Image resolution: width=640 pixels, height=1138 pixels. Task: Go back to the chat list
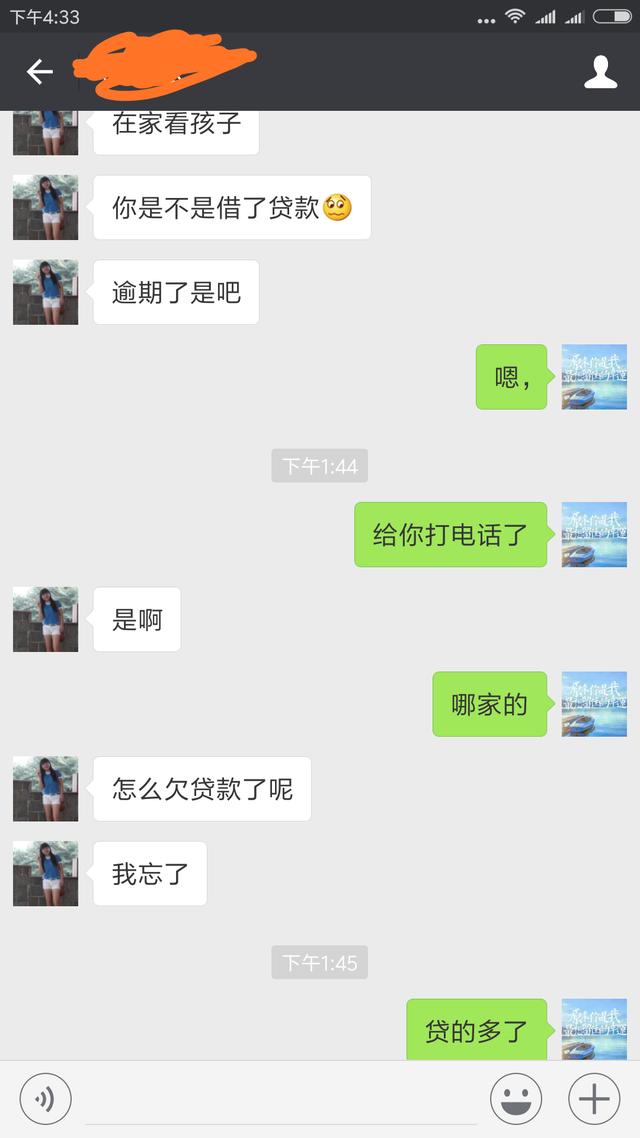pyautogui.click(x=39, y=72)
